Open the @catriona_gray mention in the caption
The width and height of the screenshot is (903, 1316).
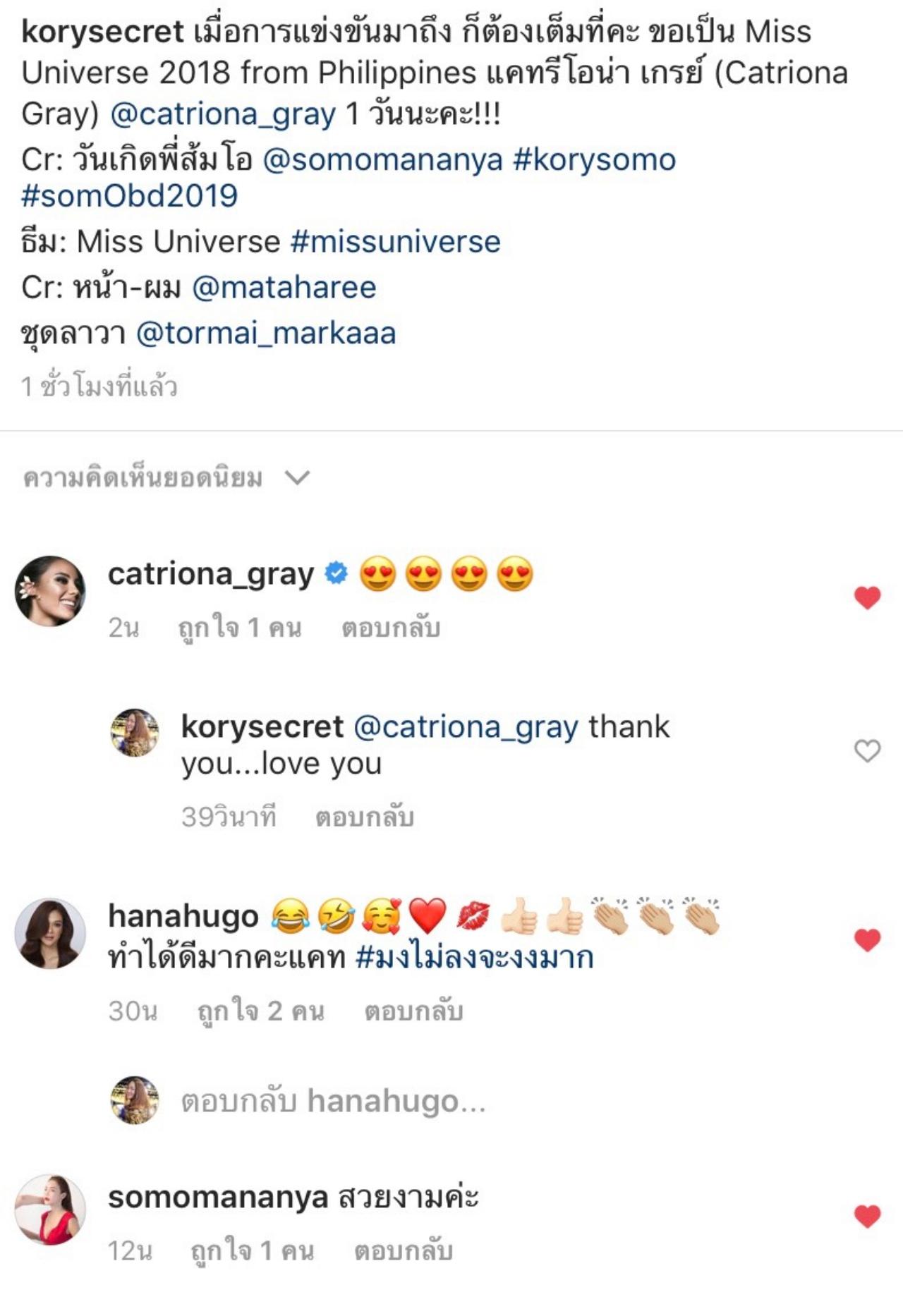click(223, 114)
